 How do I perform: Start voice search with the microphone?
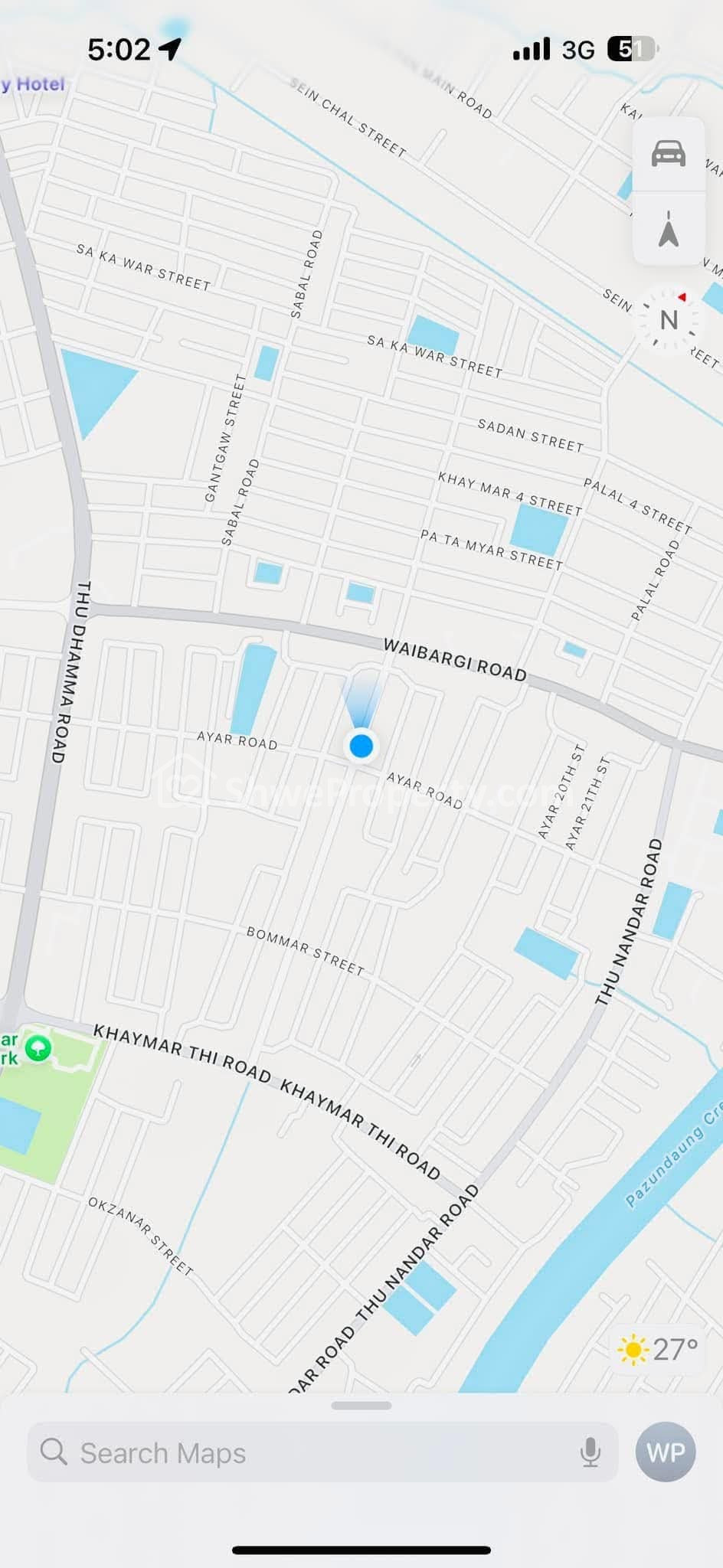590,1452
